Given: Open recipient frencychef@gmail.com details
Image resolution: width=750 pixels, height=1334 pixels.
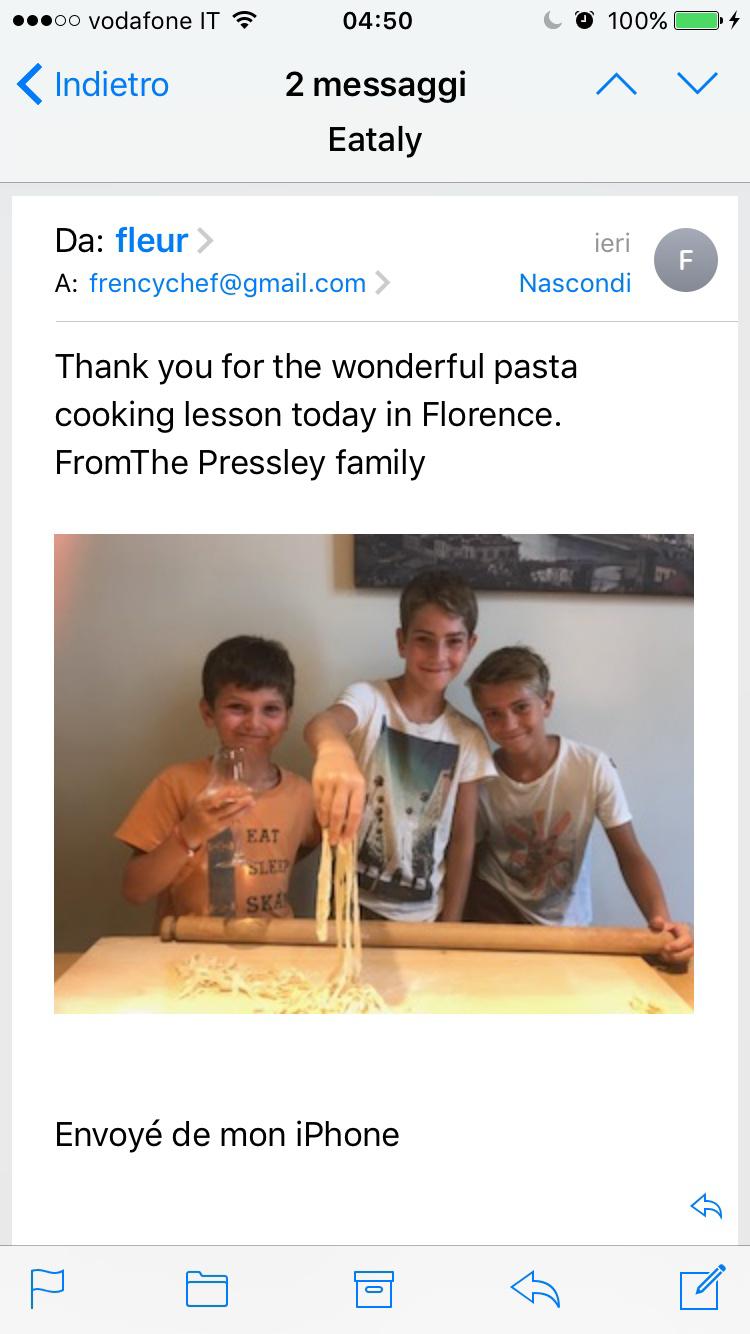Looking at the screenshot, I should [x=239, y=284].
